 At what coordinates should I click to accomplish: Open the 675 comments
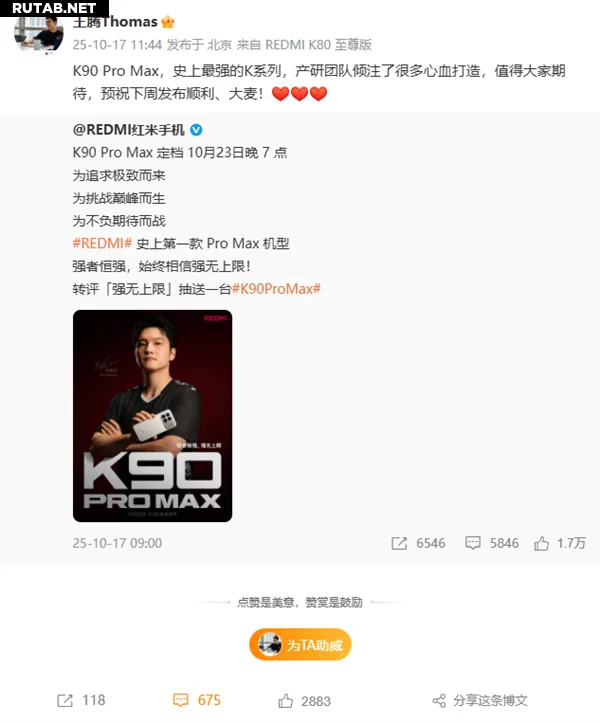click(x=197, y=700)
